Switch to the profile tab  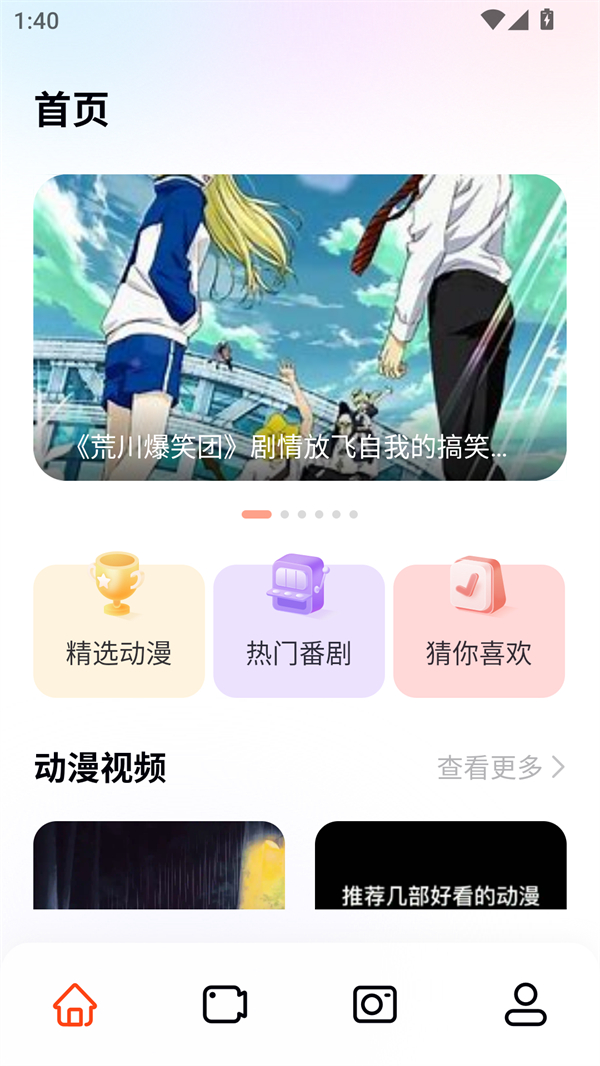click(525, 1004)
